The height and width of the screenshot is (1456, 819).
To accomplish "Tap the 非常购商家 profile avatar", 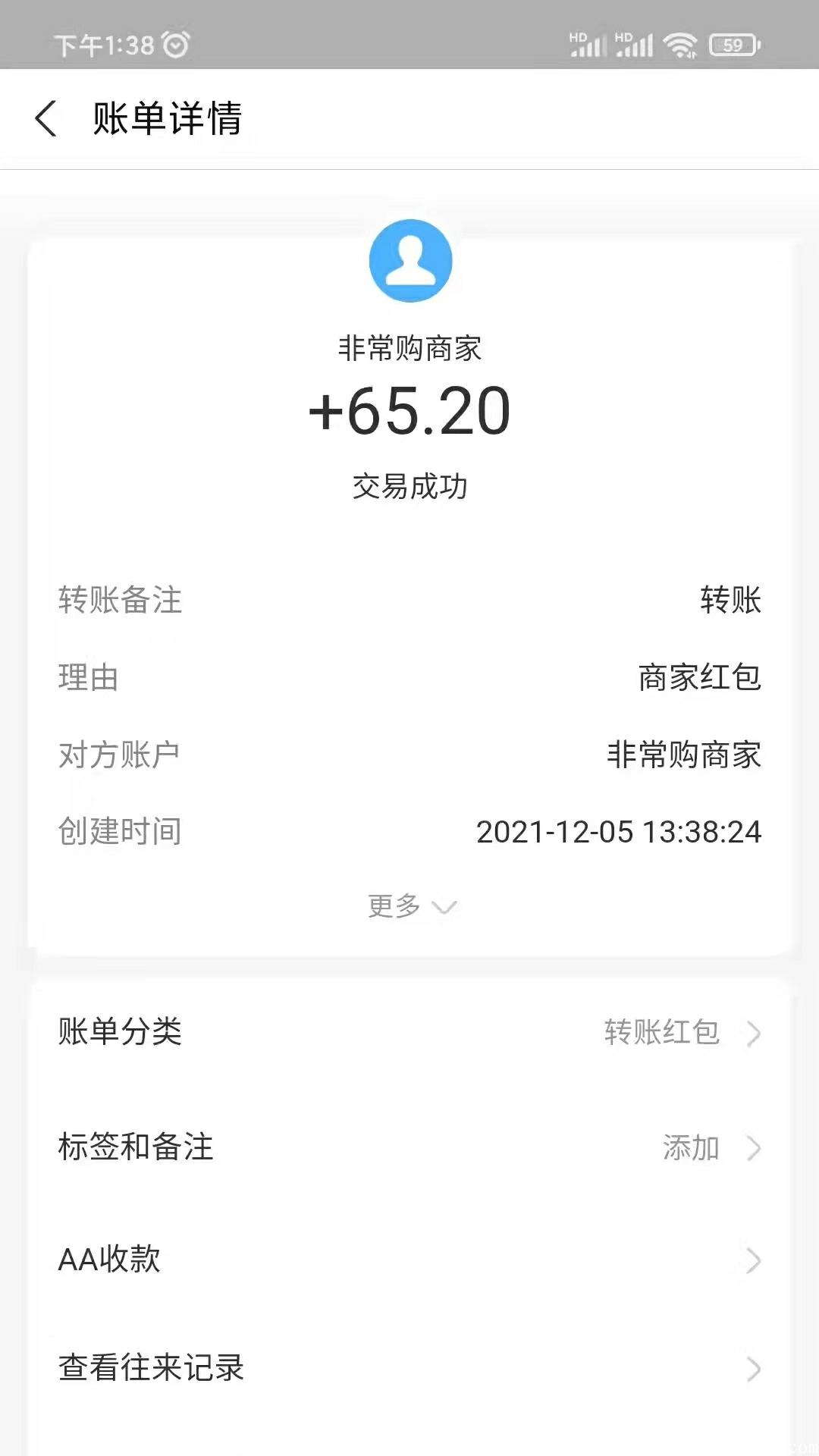I will (x=410, y=261).
